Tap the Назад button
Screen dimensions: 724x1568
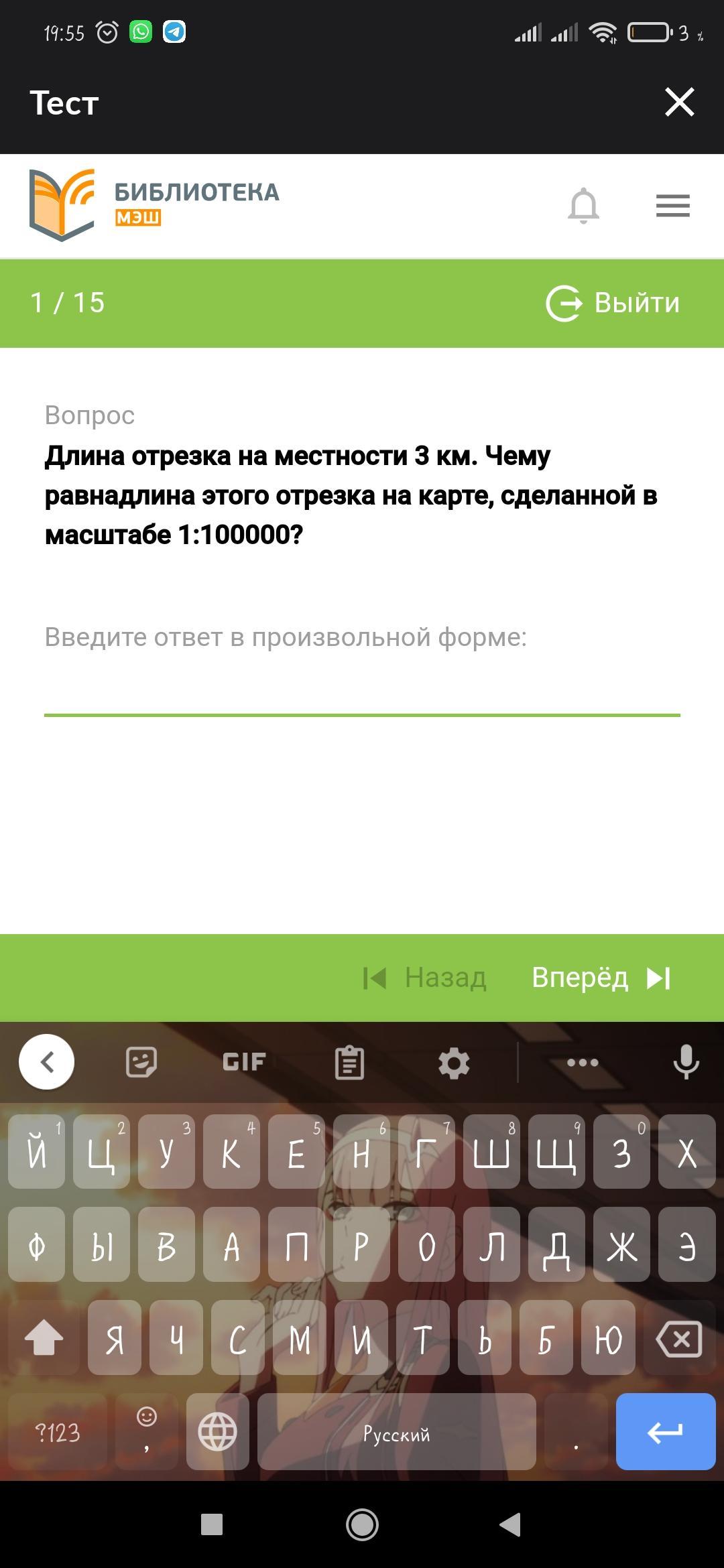click(425, 978)
